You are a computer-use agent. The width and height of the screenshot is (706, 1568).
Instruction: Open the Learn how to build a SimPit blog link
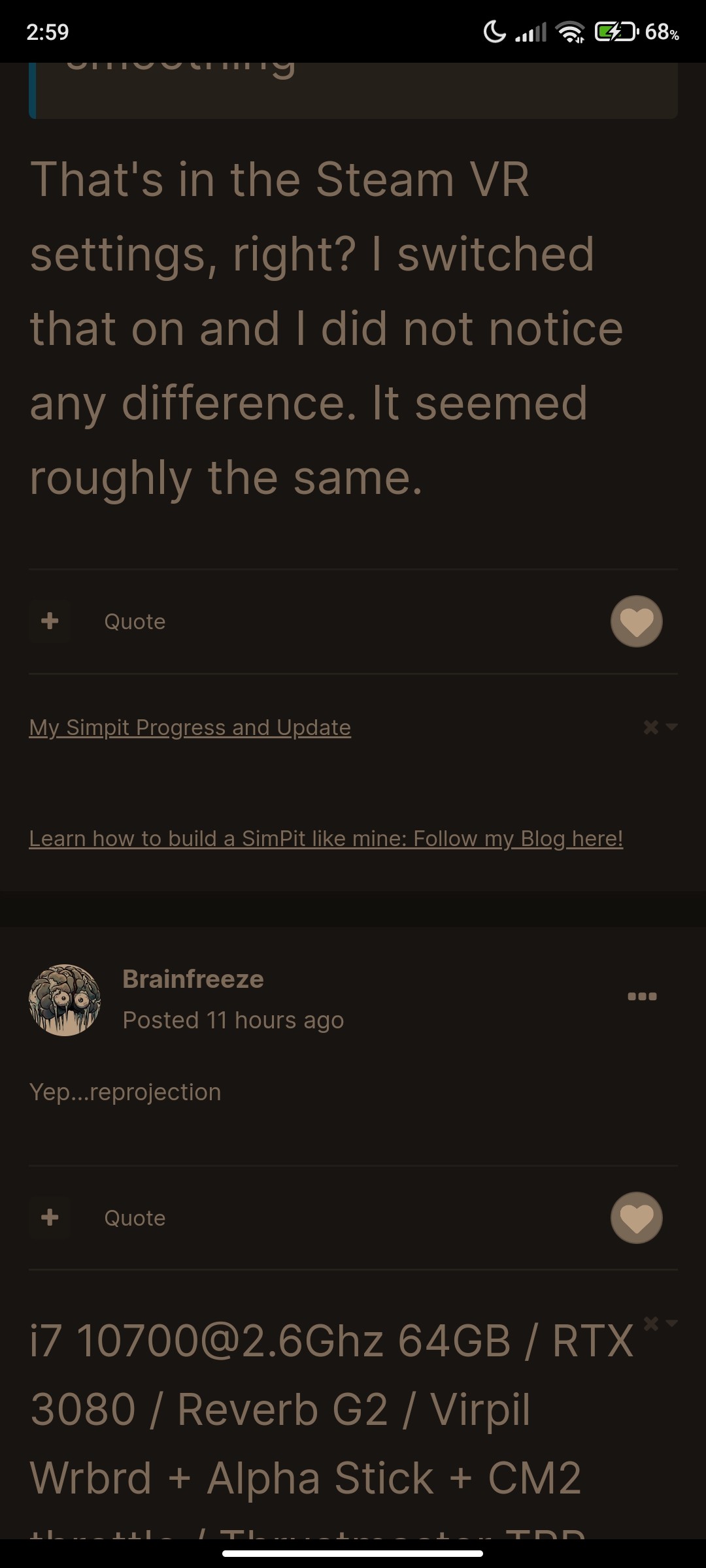coord(326,838)
